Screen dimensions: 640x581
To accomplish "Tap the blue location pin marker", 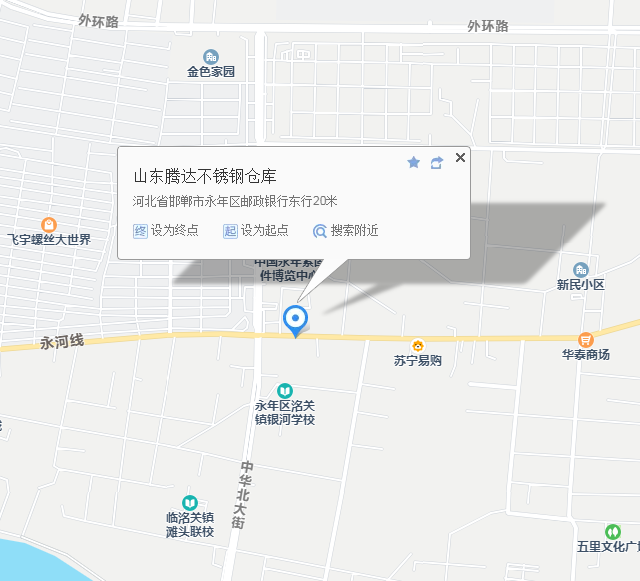I will 295,320.
